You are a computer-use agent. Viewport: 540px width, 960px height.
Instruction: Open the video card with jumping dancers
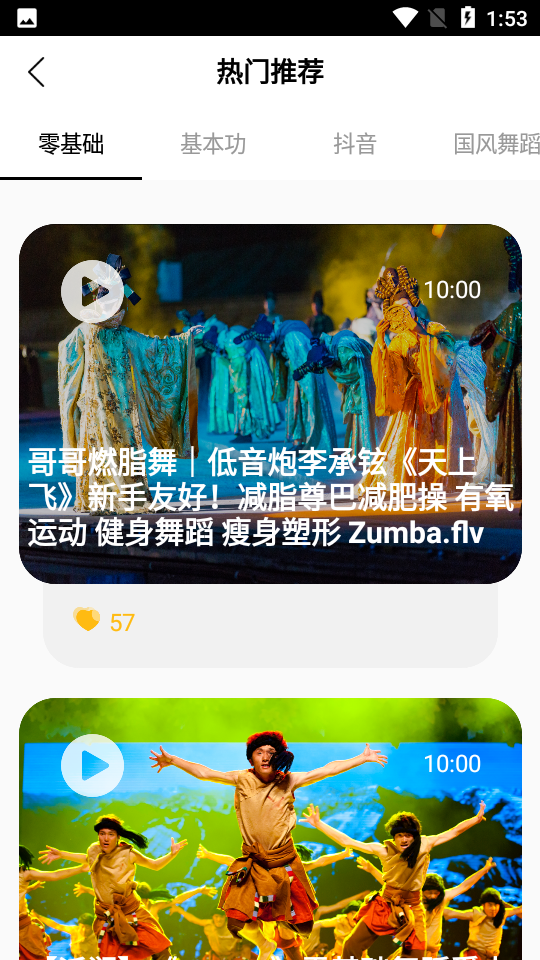click(271, 829)
